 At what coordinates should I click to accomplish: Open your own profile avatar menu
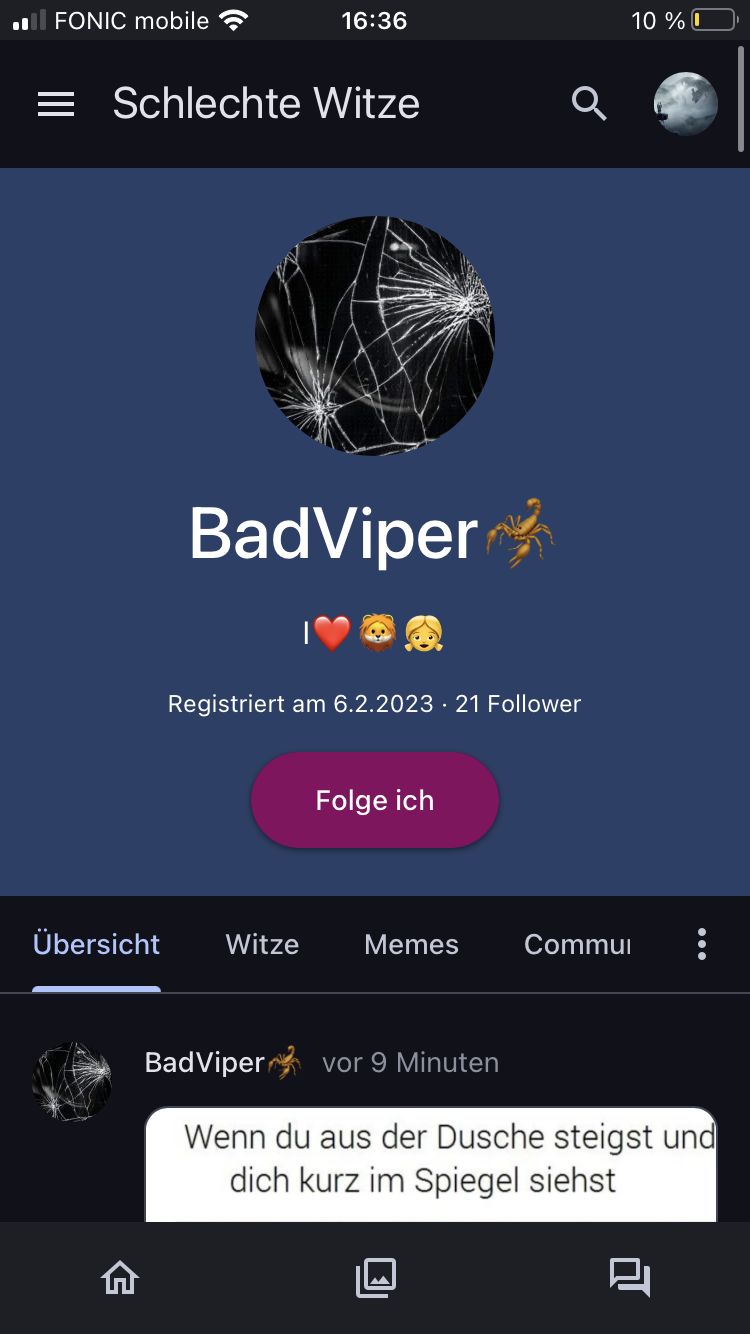click(x=685, y=104)
